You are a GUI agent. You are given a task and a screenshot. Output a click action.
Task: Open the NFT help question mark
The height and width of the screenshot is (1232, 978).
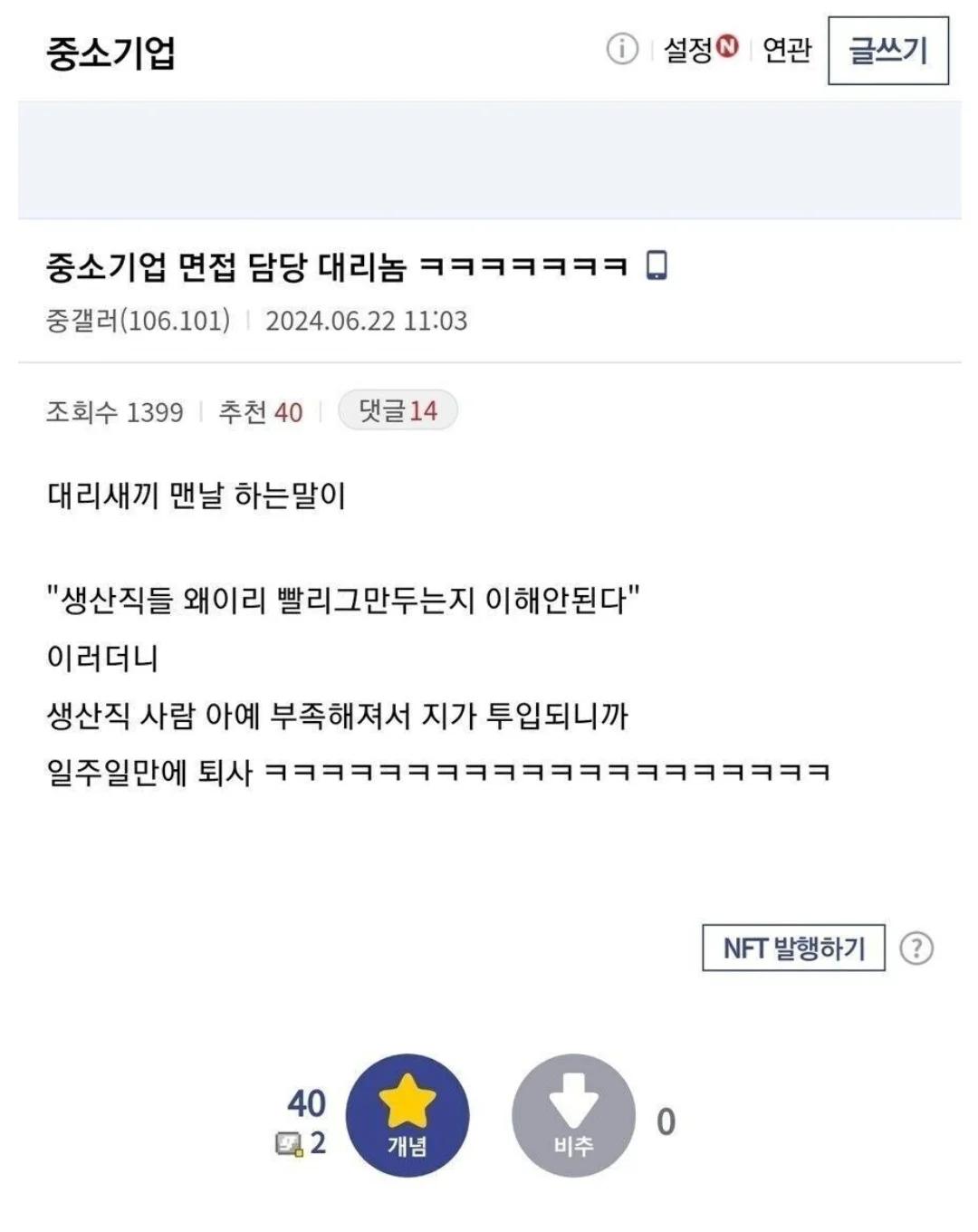tap(916, 948)
